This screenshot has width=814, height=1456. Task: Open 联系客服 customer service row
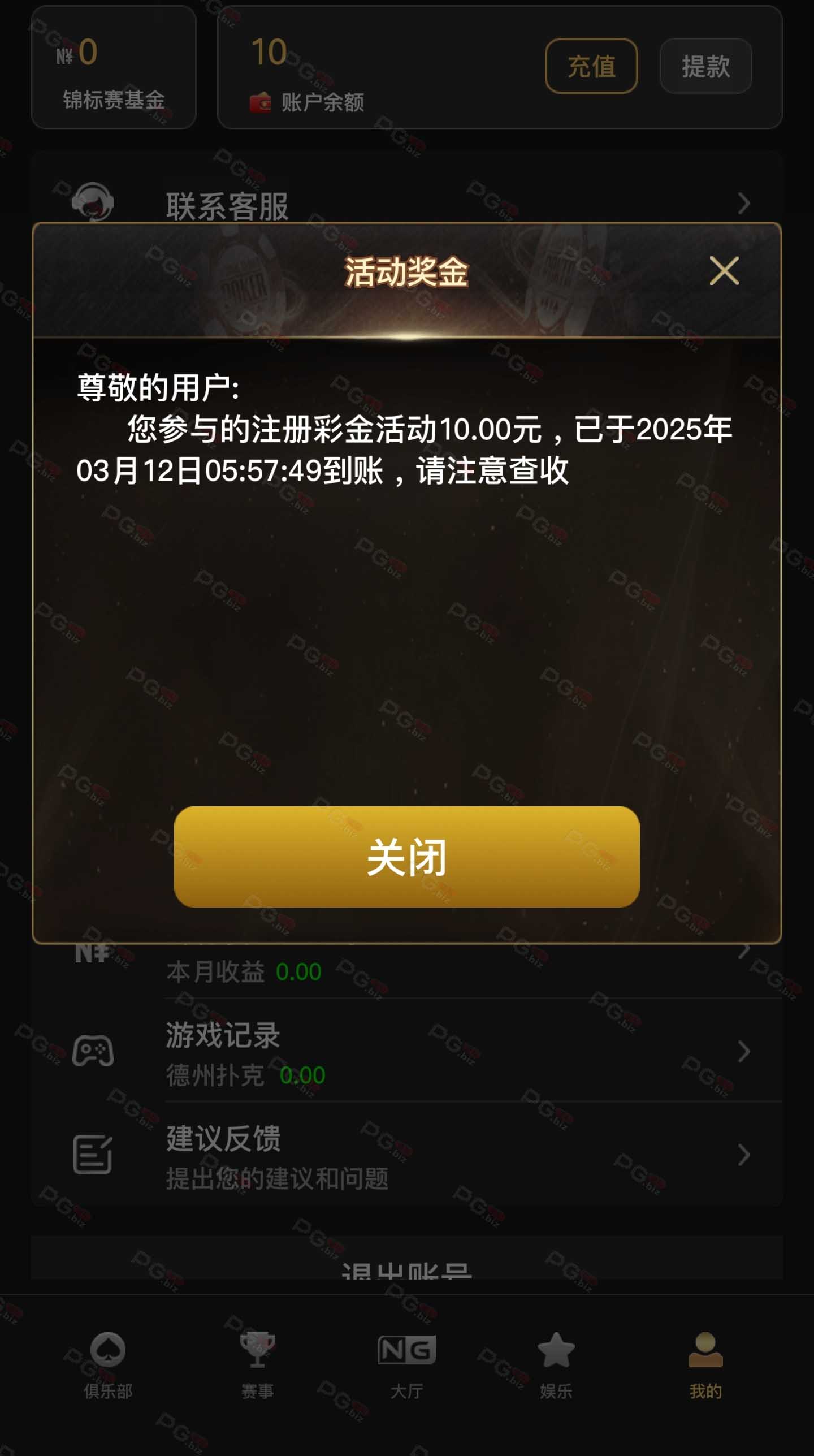[x=406, y=203]
